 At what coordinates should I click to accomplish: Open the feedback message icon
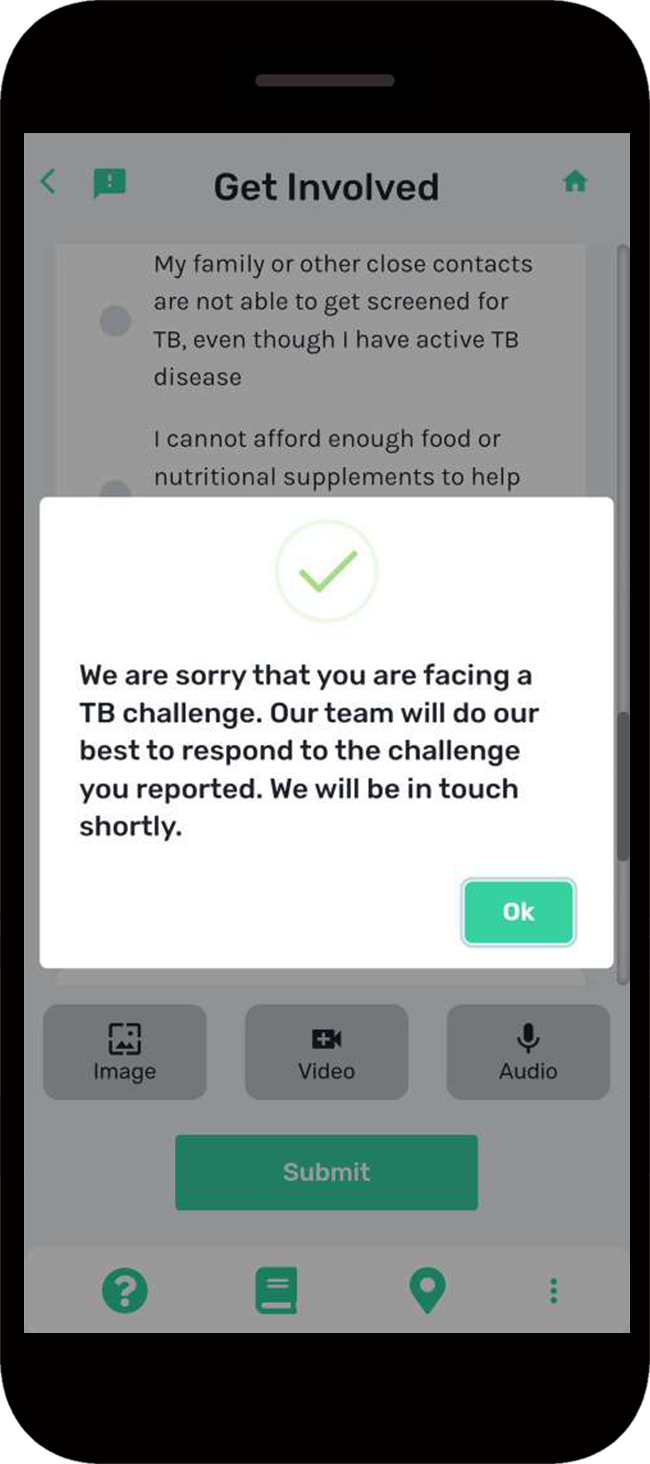(109, 183)
